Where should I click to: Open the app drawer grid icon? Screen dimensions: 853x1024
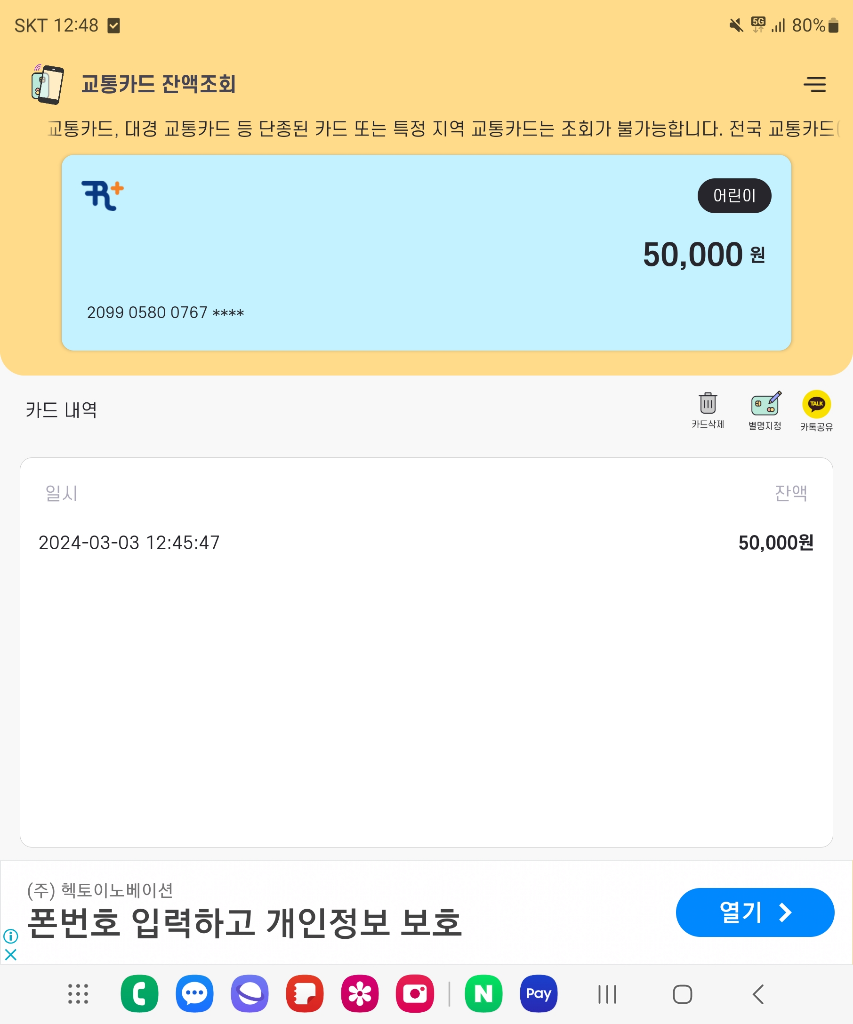pos(78,994)
